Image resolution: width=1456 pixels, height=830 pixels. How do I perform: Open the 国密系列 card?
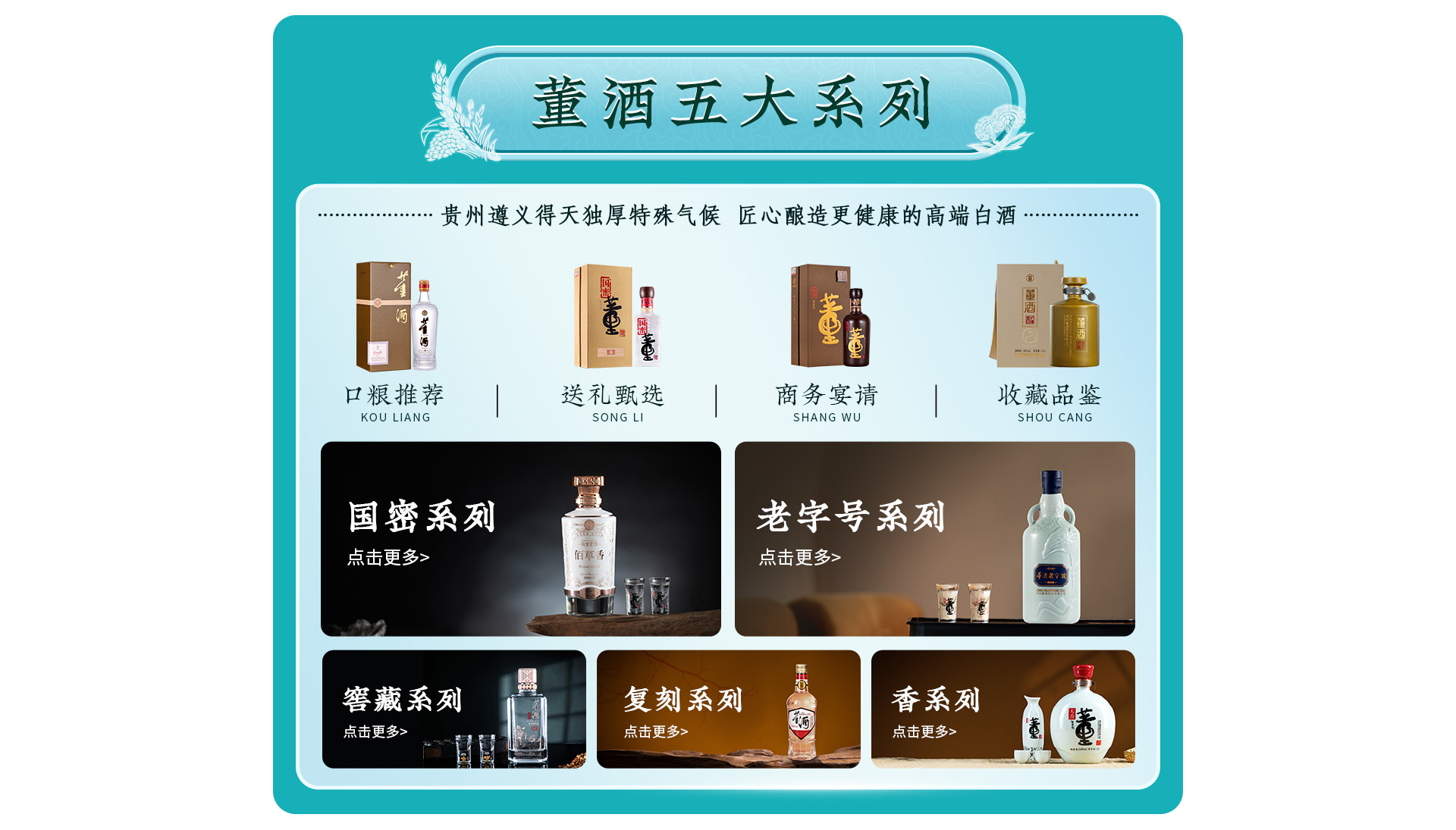coord(520,538)
